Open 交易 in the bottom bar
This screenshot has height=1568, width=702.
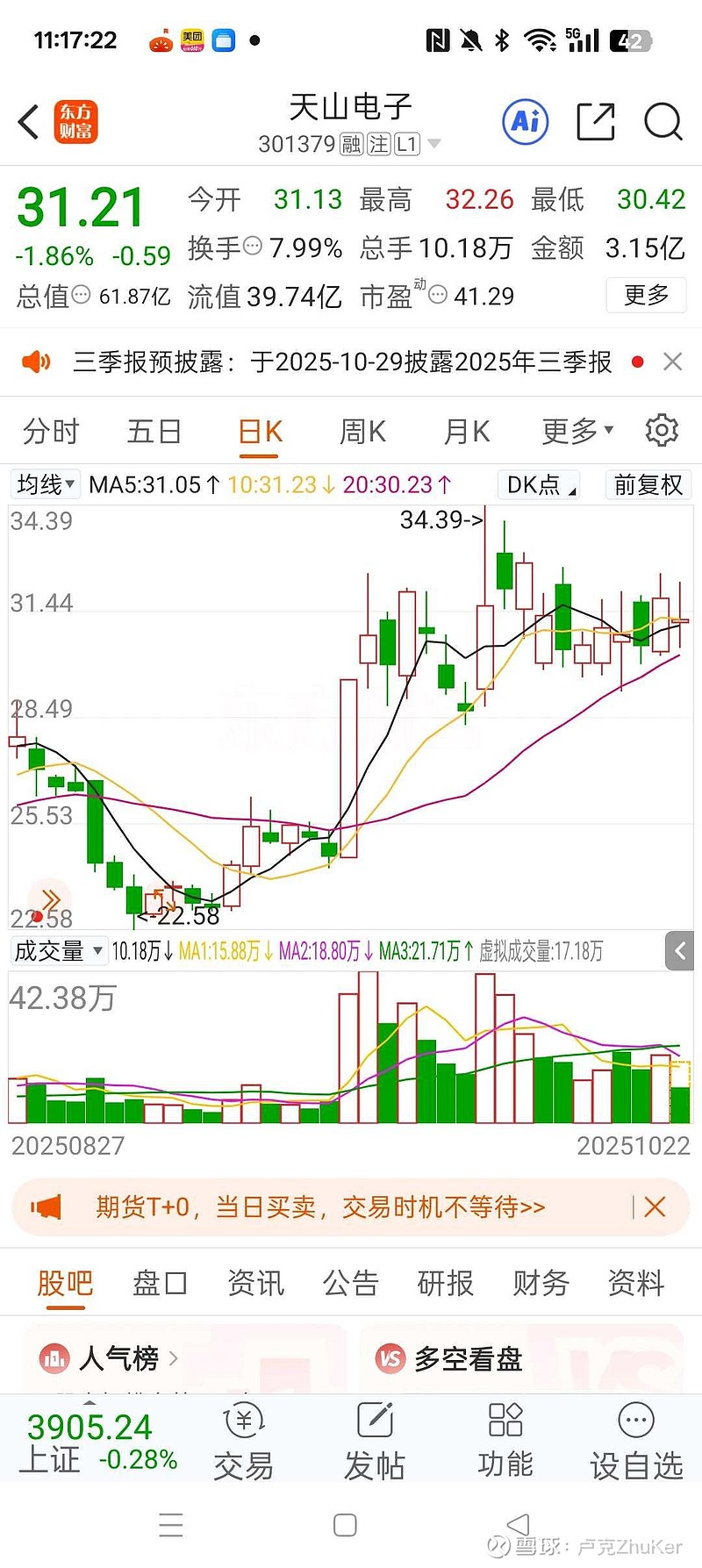(244, 1444)
